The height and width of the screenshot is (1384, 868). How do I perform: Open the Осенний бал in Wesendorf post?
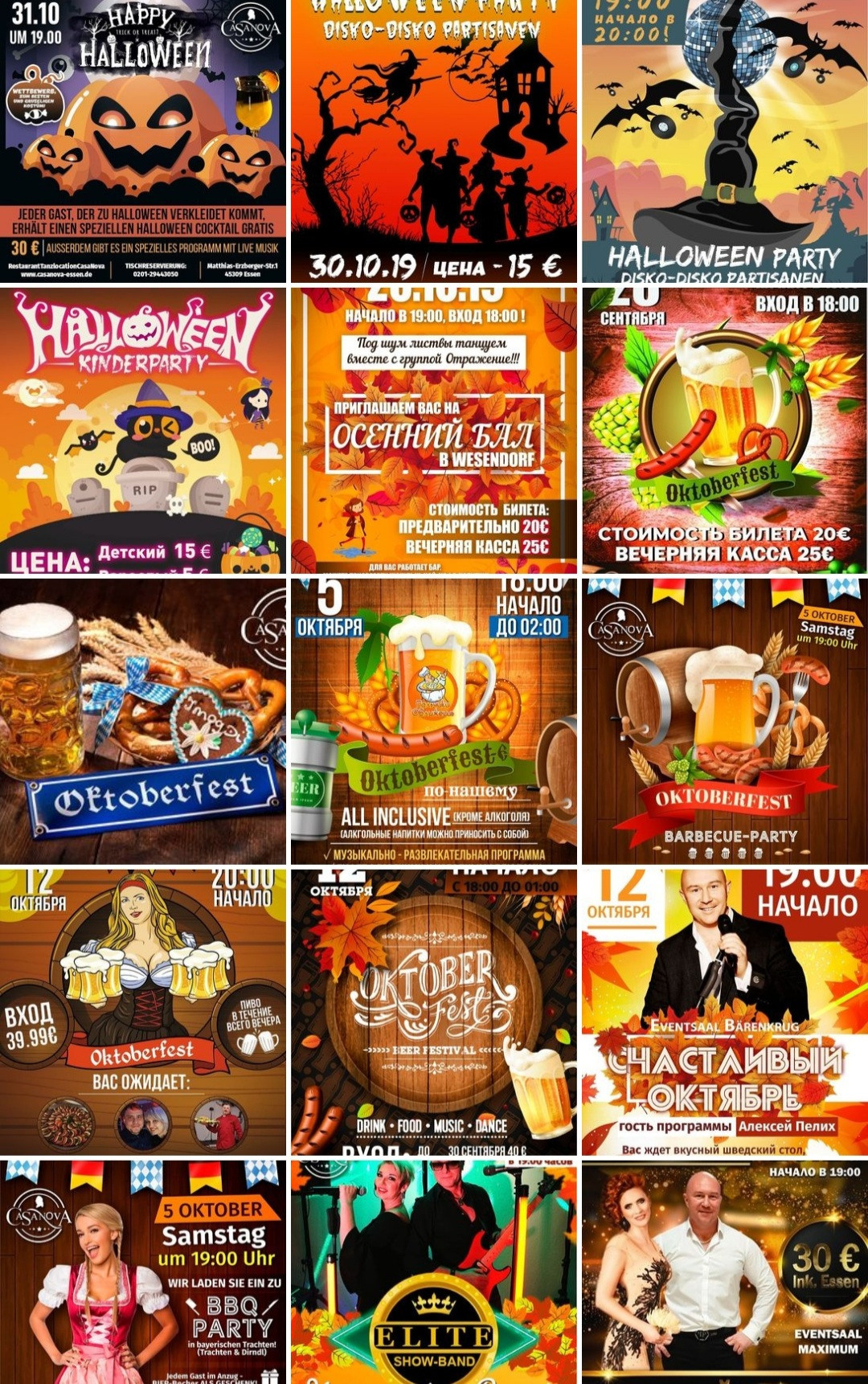tap(433, 430)
